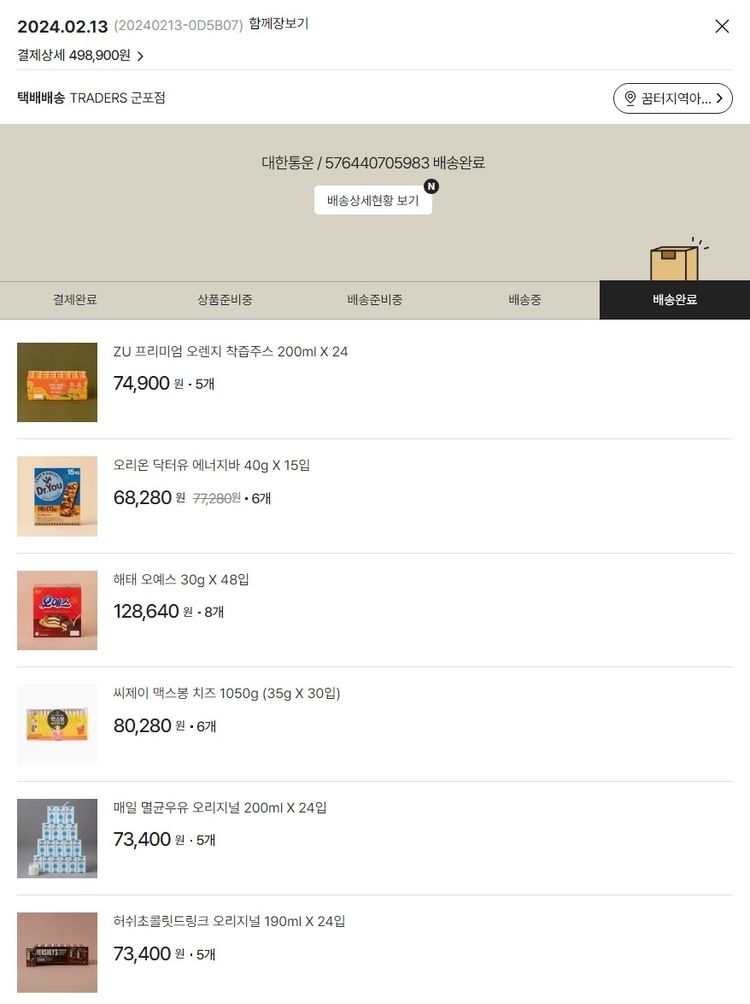Open 씨제이 맥스봉 치즈 product
This screenshot has width=750, height=1004.
[227, 694]
